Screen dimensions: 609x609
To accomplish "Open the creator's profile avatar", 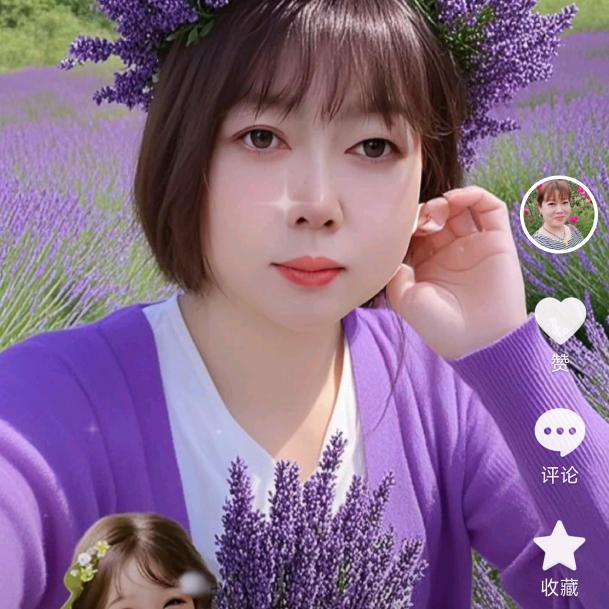I will 558,215.
